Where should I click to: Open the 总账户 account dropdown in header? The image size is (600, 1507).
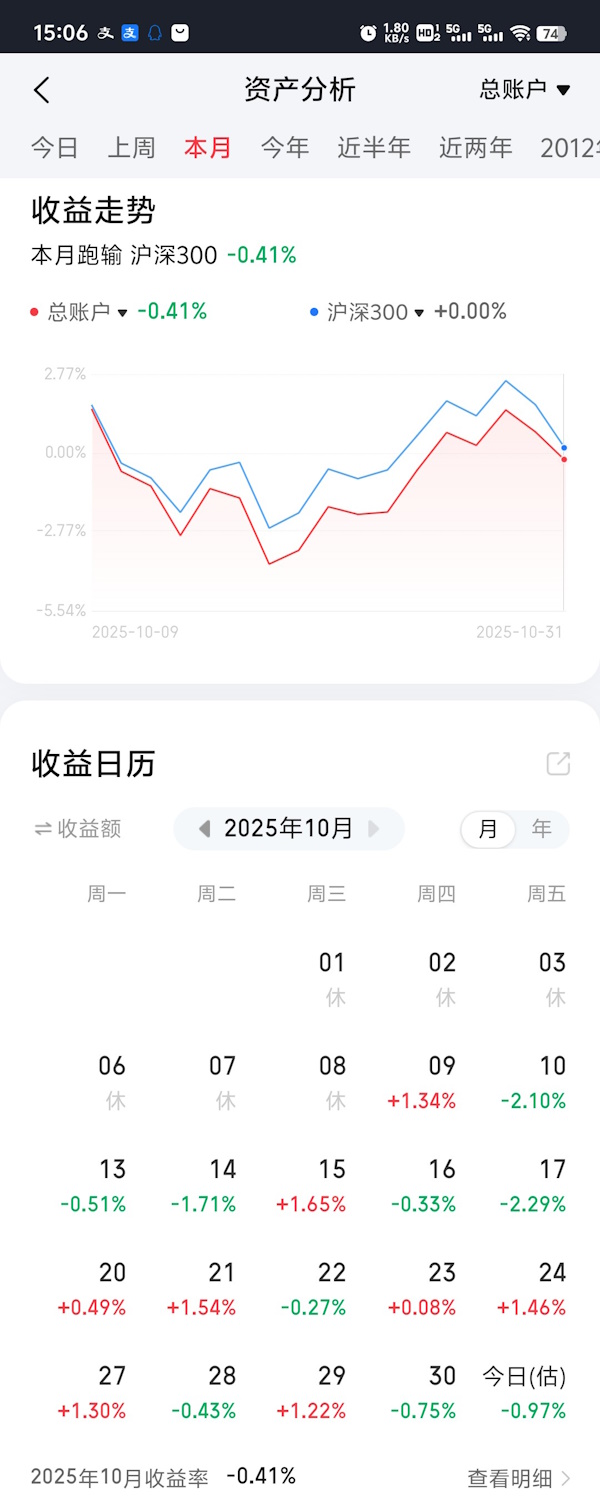524,89
